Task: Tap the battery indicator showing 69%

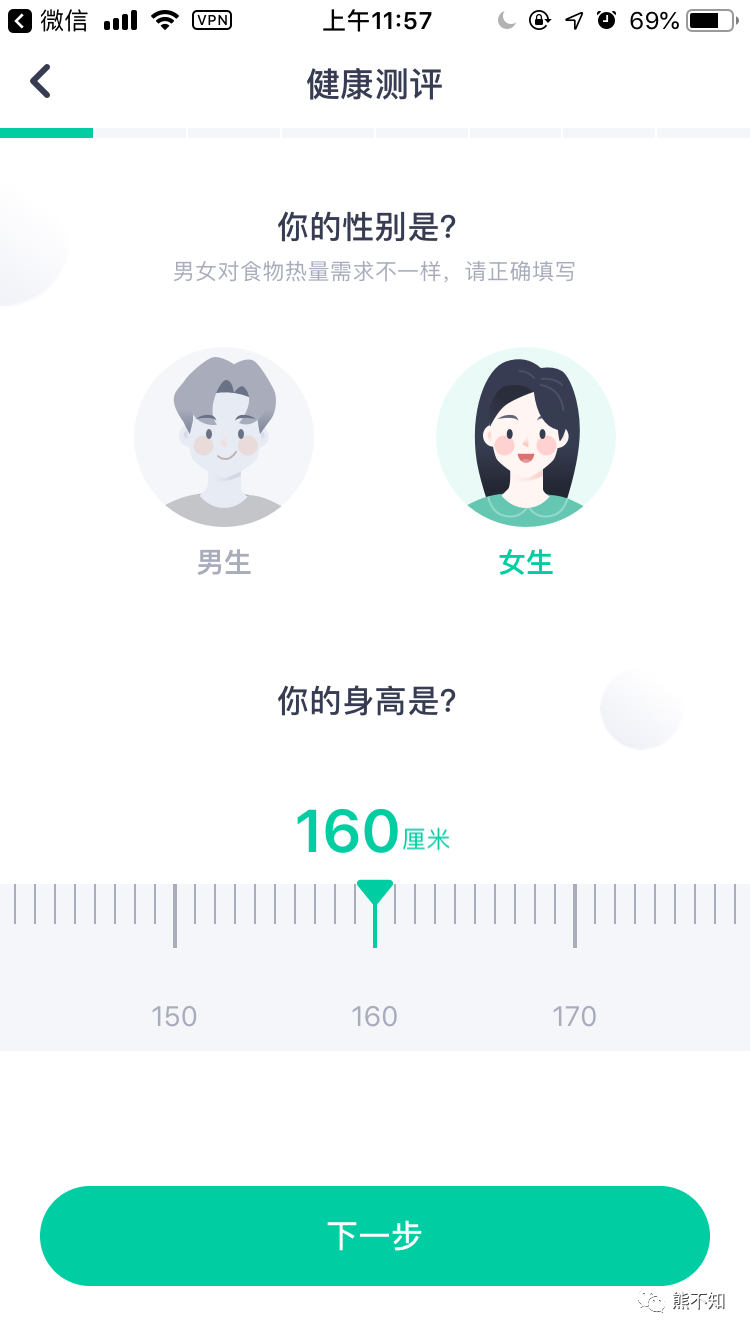Action: click(705, 19)
